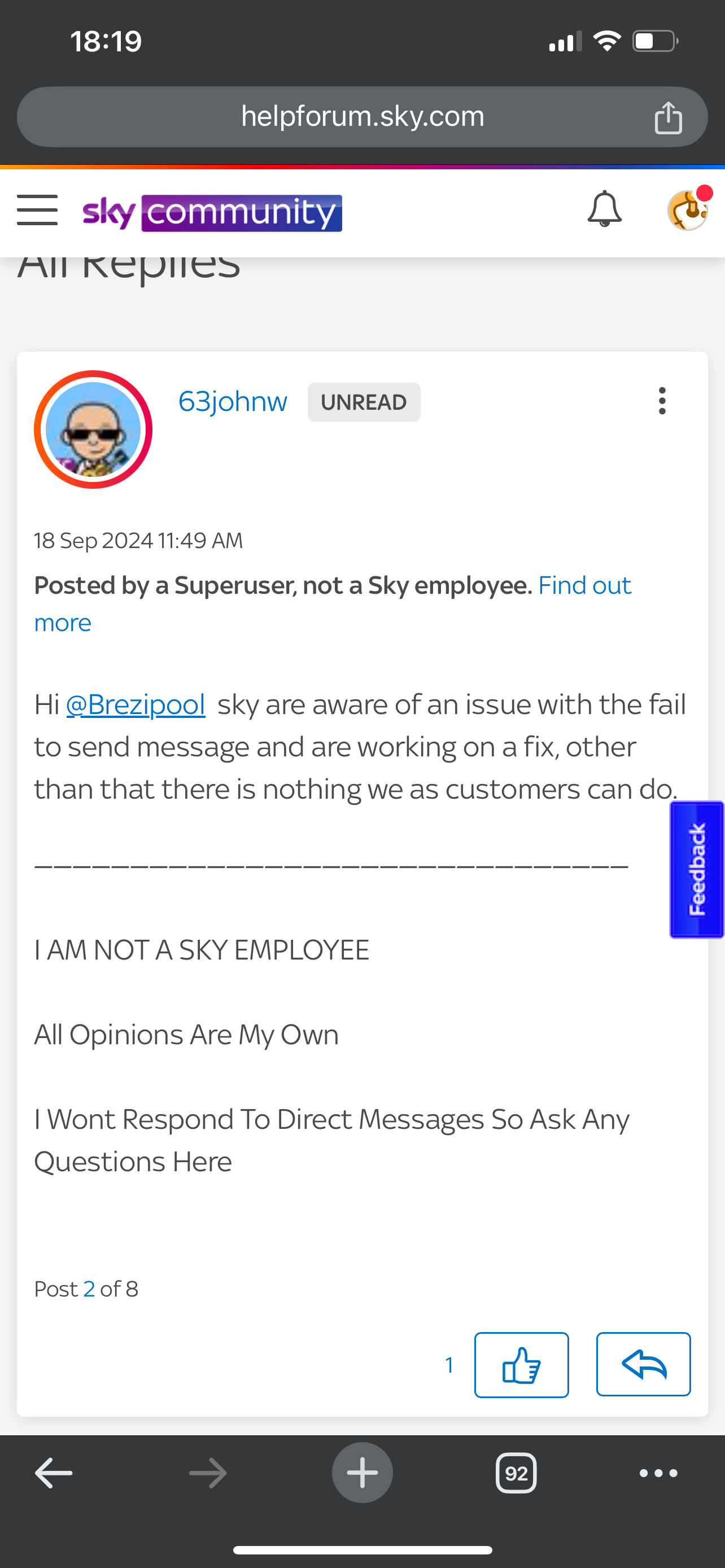Tap the helpforum.sky.com address bar
725x1568 pixels.
click(362, 116)
